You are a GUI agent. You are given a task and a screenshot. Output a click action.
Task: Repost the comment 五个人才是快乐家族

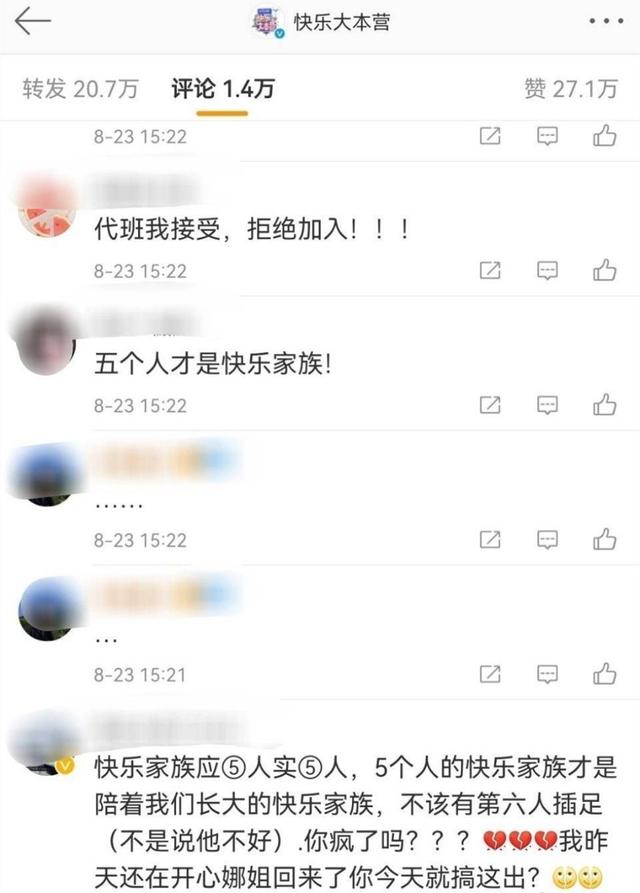coord(490,405)
